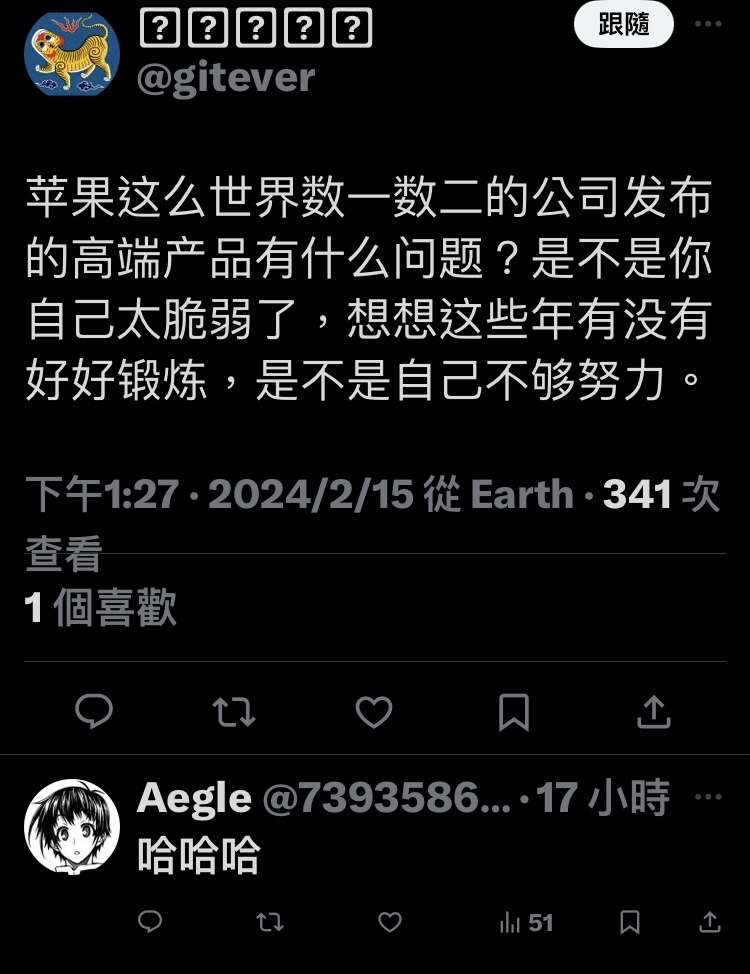Share the main tweet
Image resolution: width=750 pixels, height=974 pixels.
(653, 711)
